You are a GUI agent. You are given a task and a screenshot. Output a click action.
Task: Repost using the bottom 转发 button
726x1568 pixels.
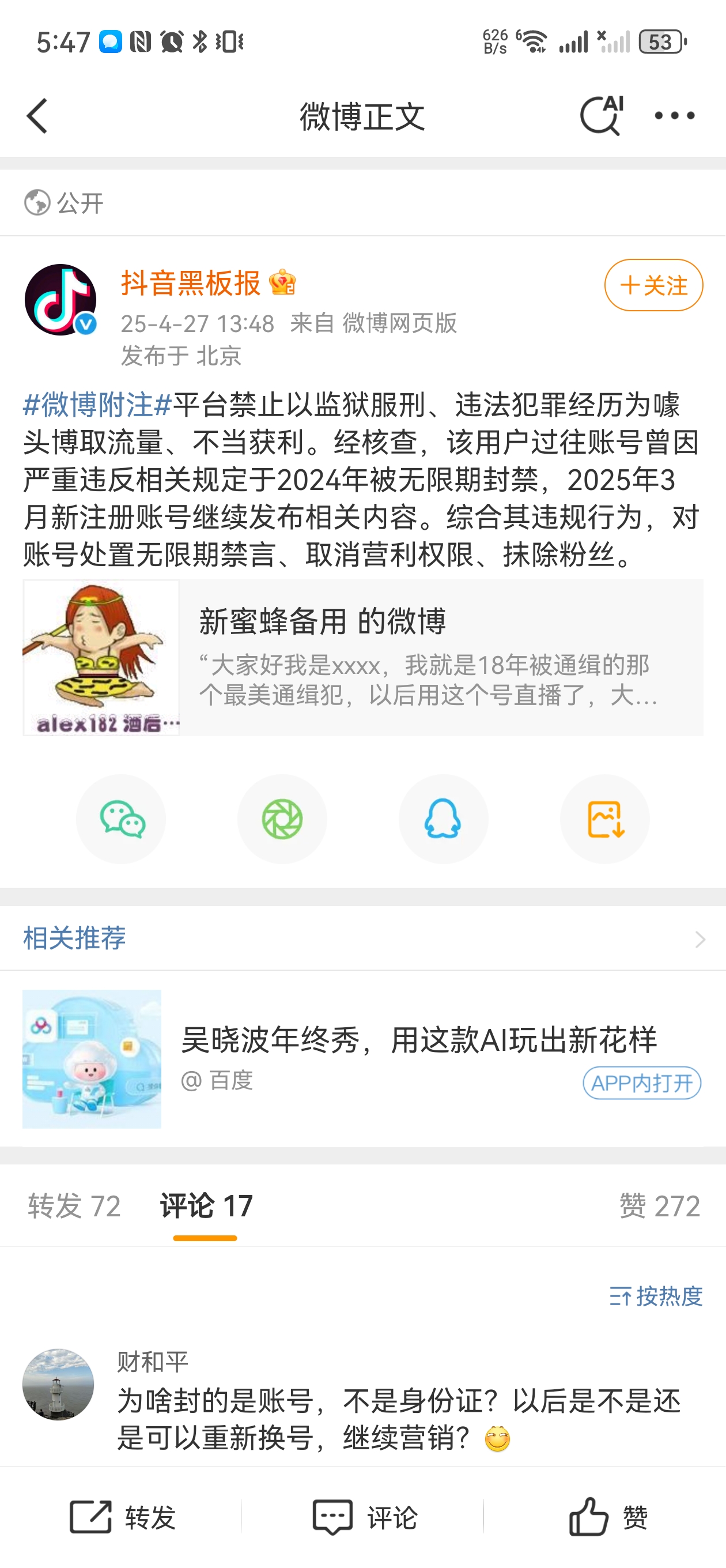[123, 1516]
